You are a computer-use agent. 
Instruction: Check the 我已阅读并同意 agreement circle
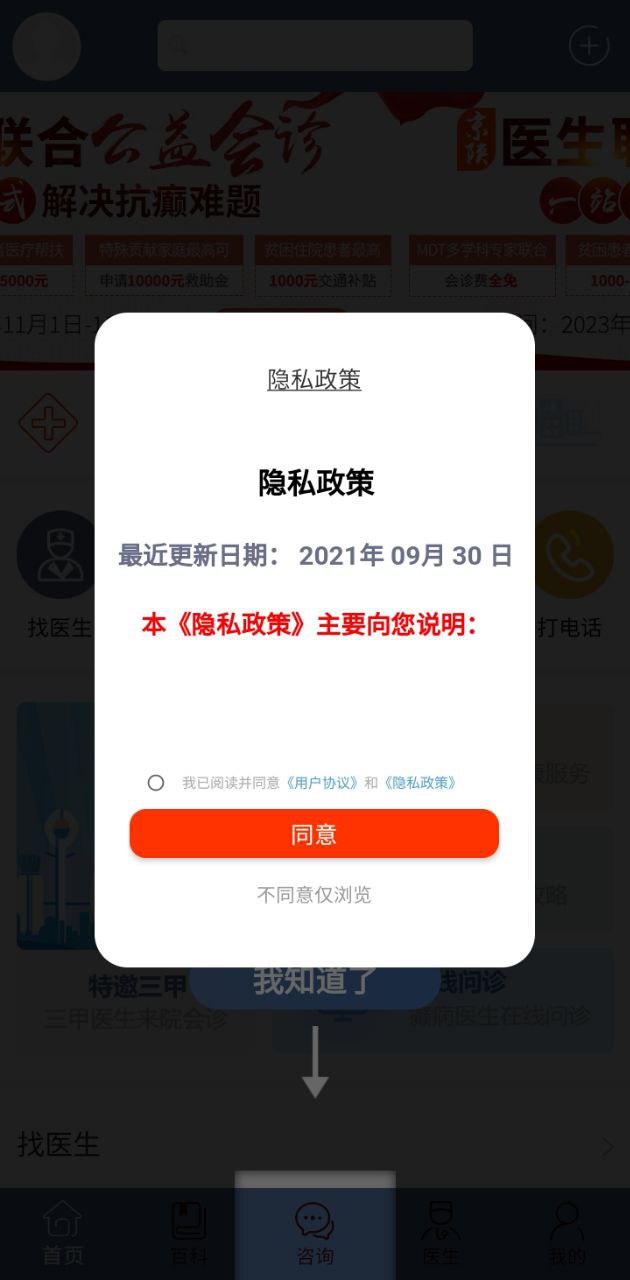click(x=156, y=783)
